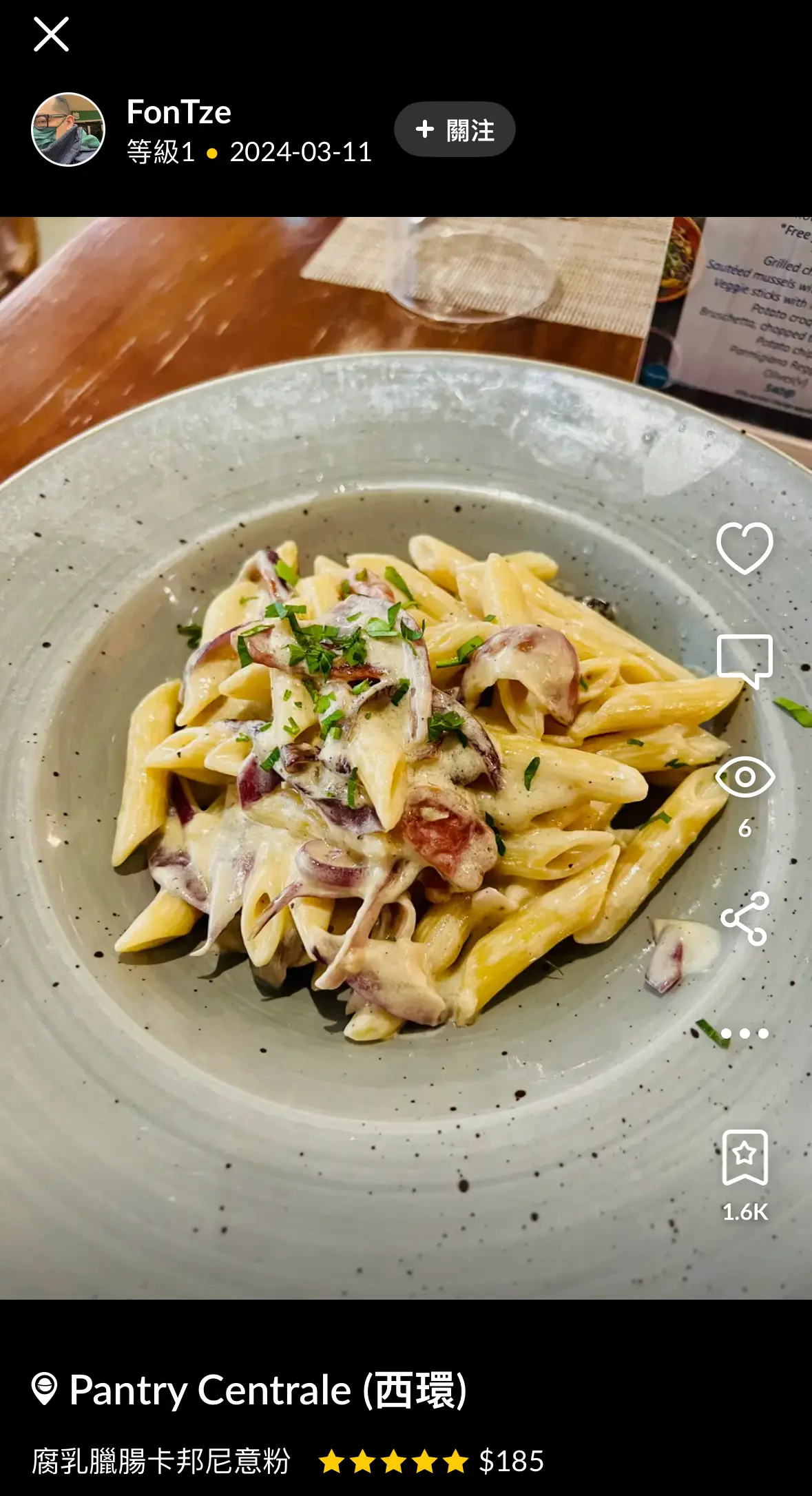Like this photo with the heart
The height and width of the screenshot is (1496, 812).
point(745,548)
